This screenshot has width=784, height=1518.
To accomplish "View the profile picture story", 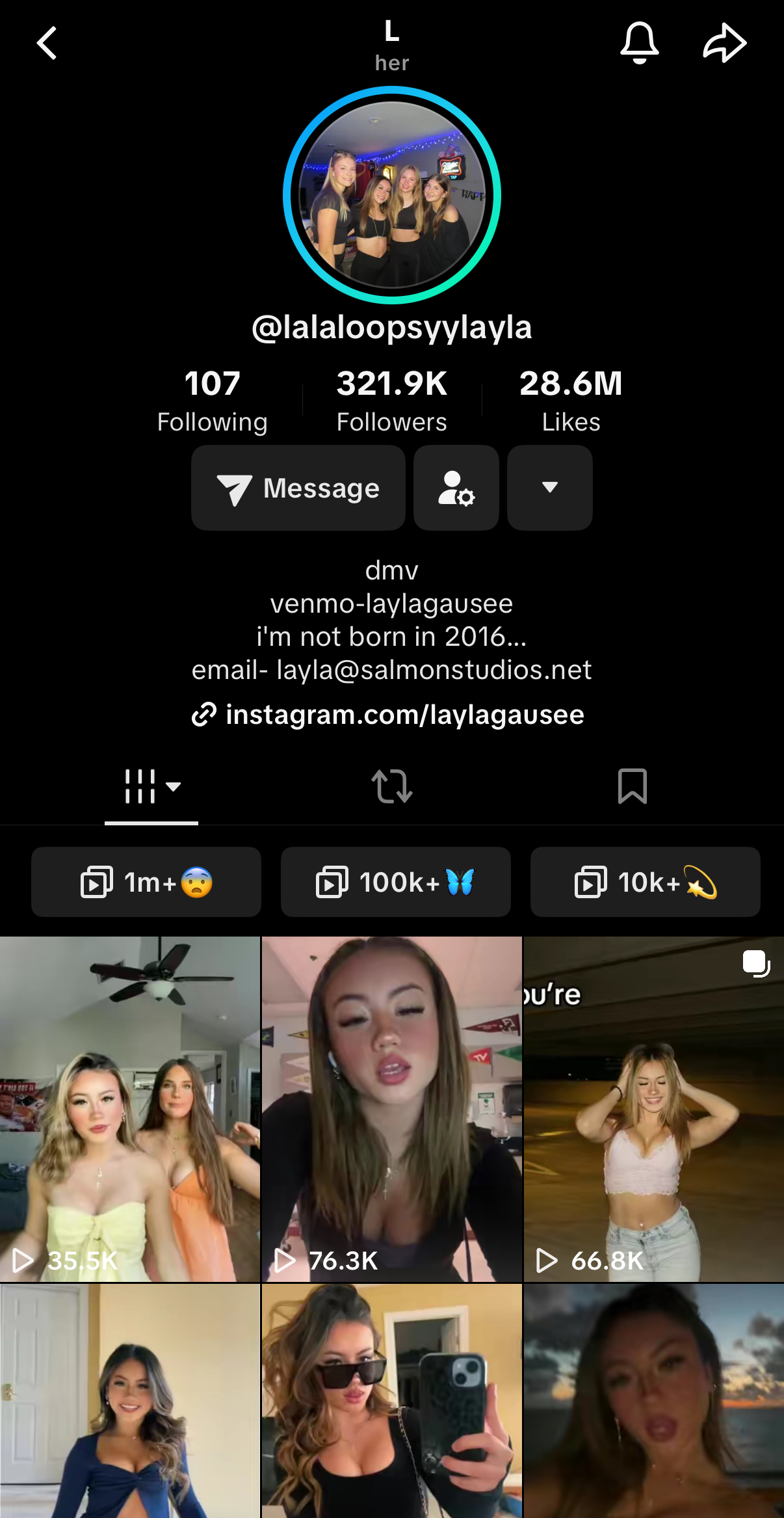I will click(392, 195).
